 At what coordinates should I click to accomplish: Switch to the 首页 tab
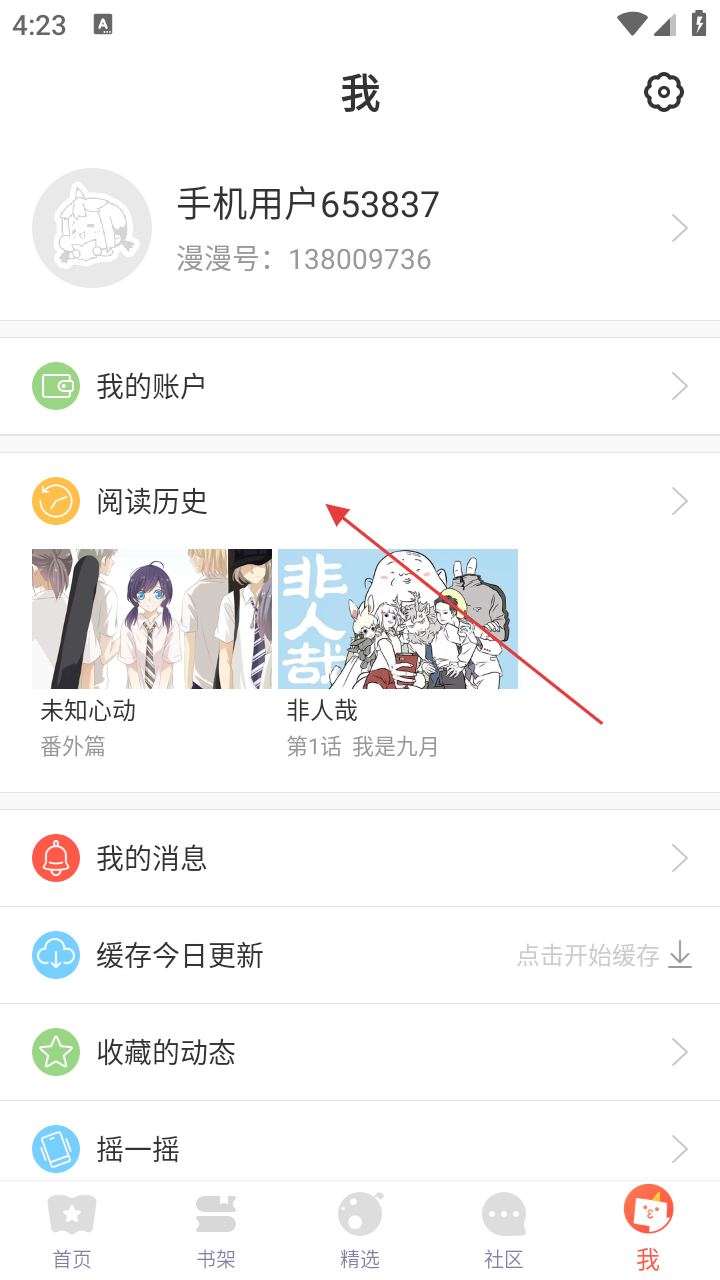tap(72, 1230)
